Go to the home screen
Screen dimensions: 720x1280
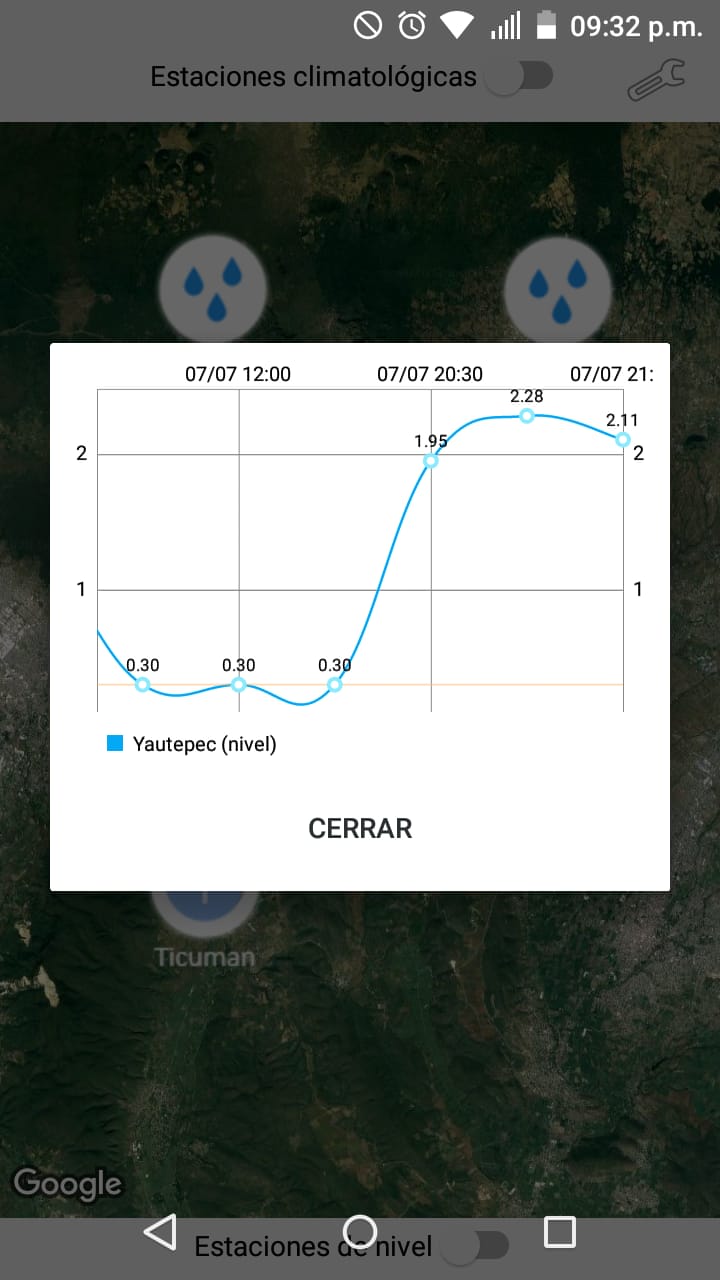pyautogui.click(x=360, y=1232)
